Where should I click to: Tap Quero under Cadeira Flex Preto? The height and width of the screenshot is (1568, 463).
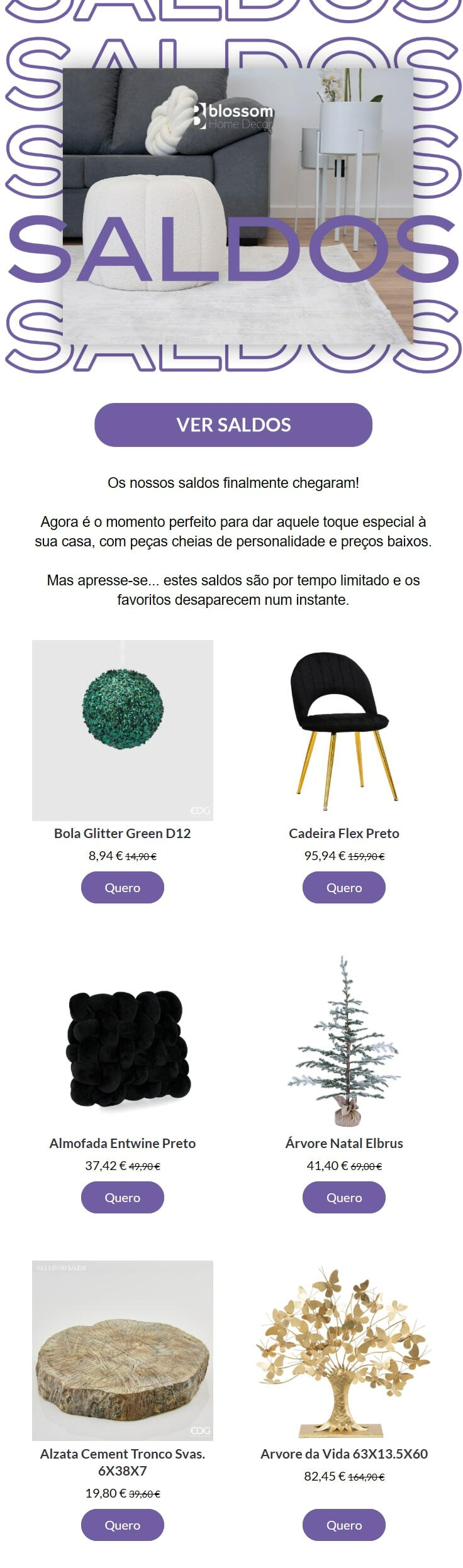click(343, 887)
